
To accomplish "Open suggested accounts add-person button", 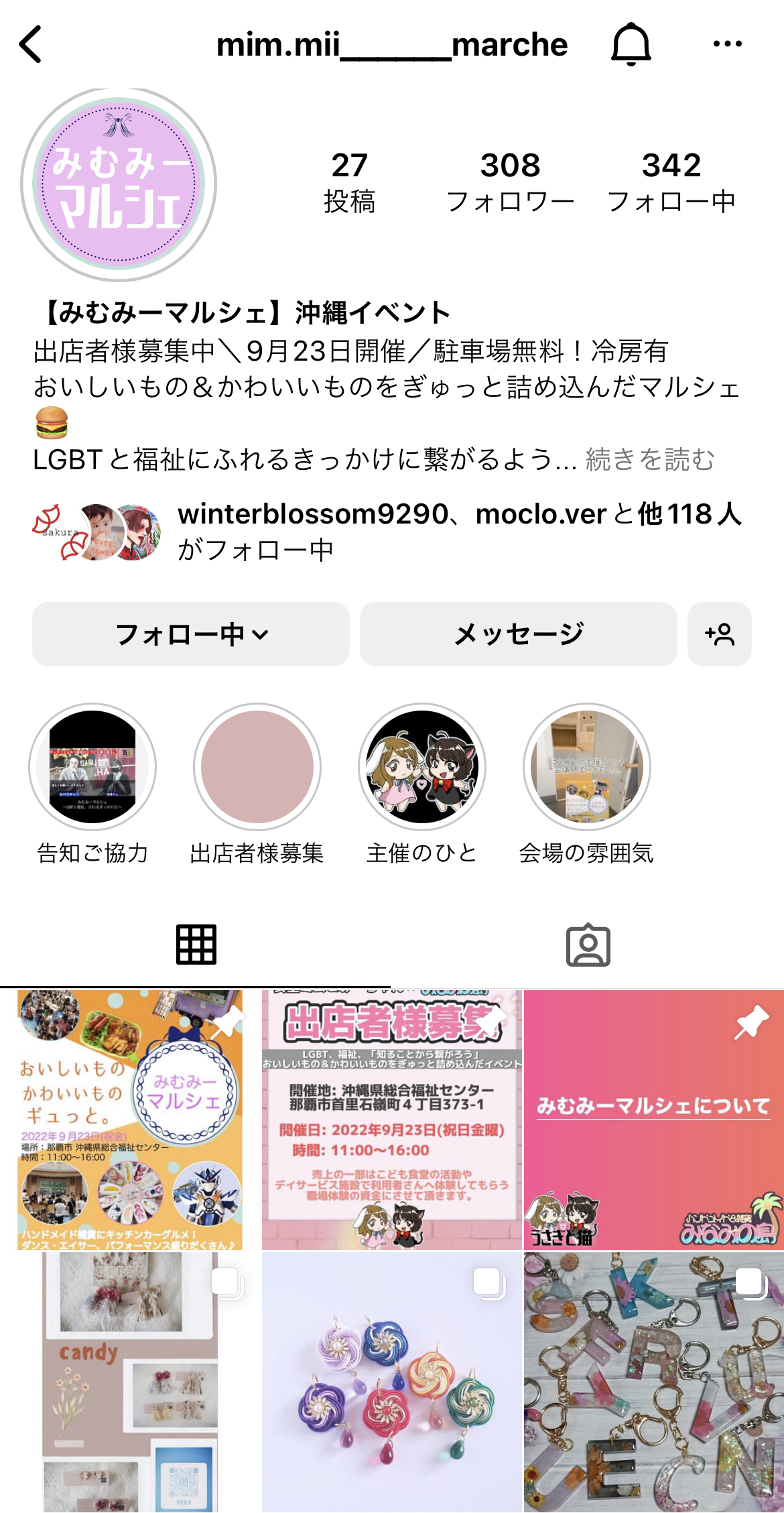I will (x=719, y=634).
